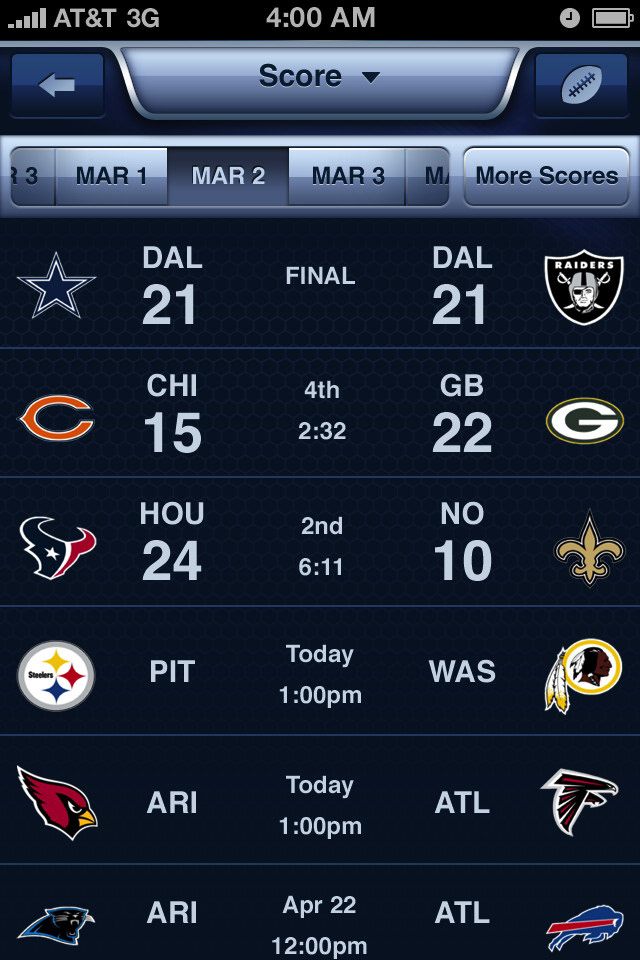The height and width of the screenshot is (960, 640).
Task: Open More Scores
Action: coord(546,176)
